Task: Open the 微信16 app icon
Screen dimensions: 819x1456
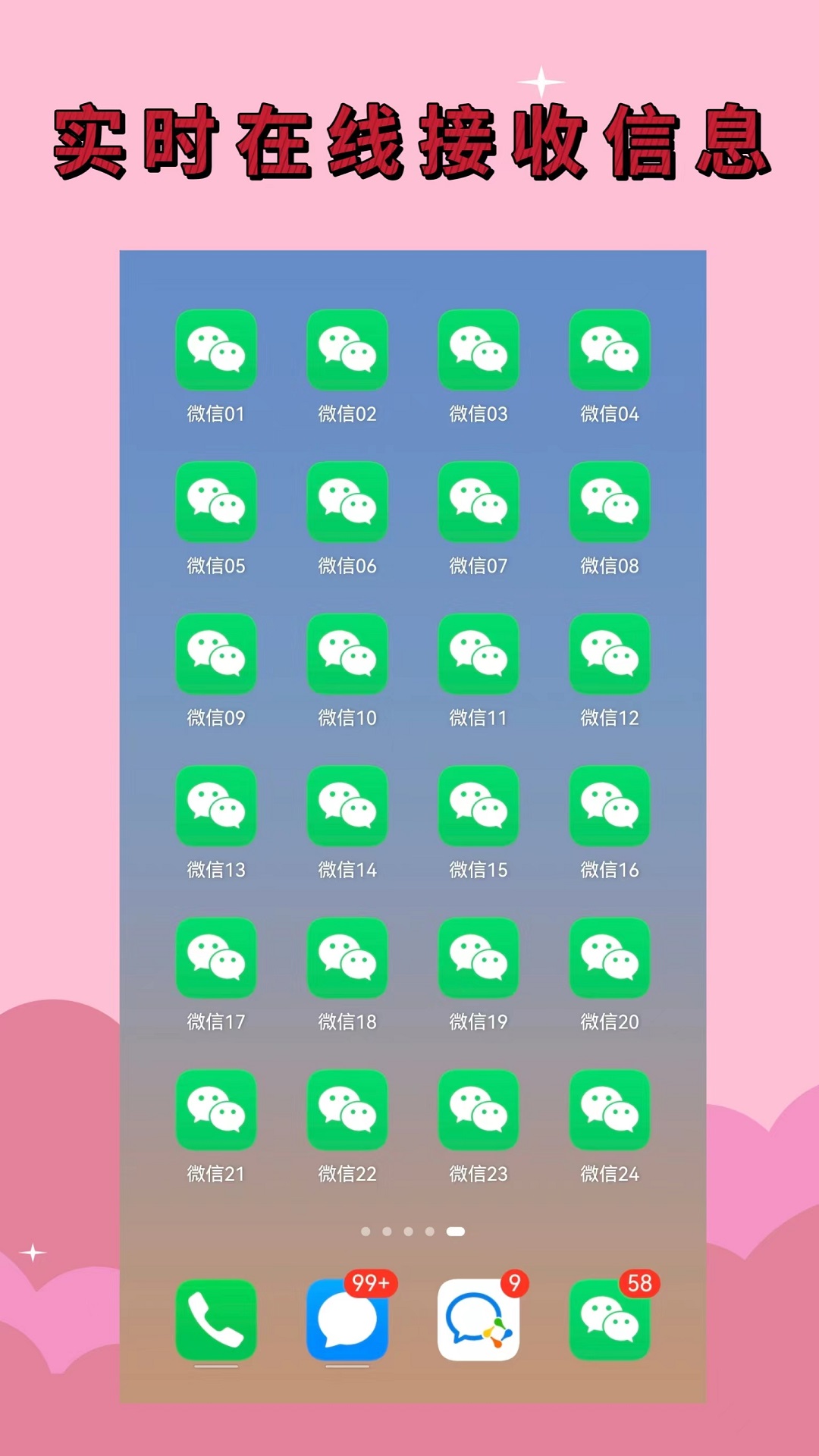Action: pyautogui.click(x=610, y=806)
